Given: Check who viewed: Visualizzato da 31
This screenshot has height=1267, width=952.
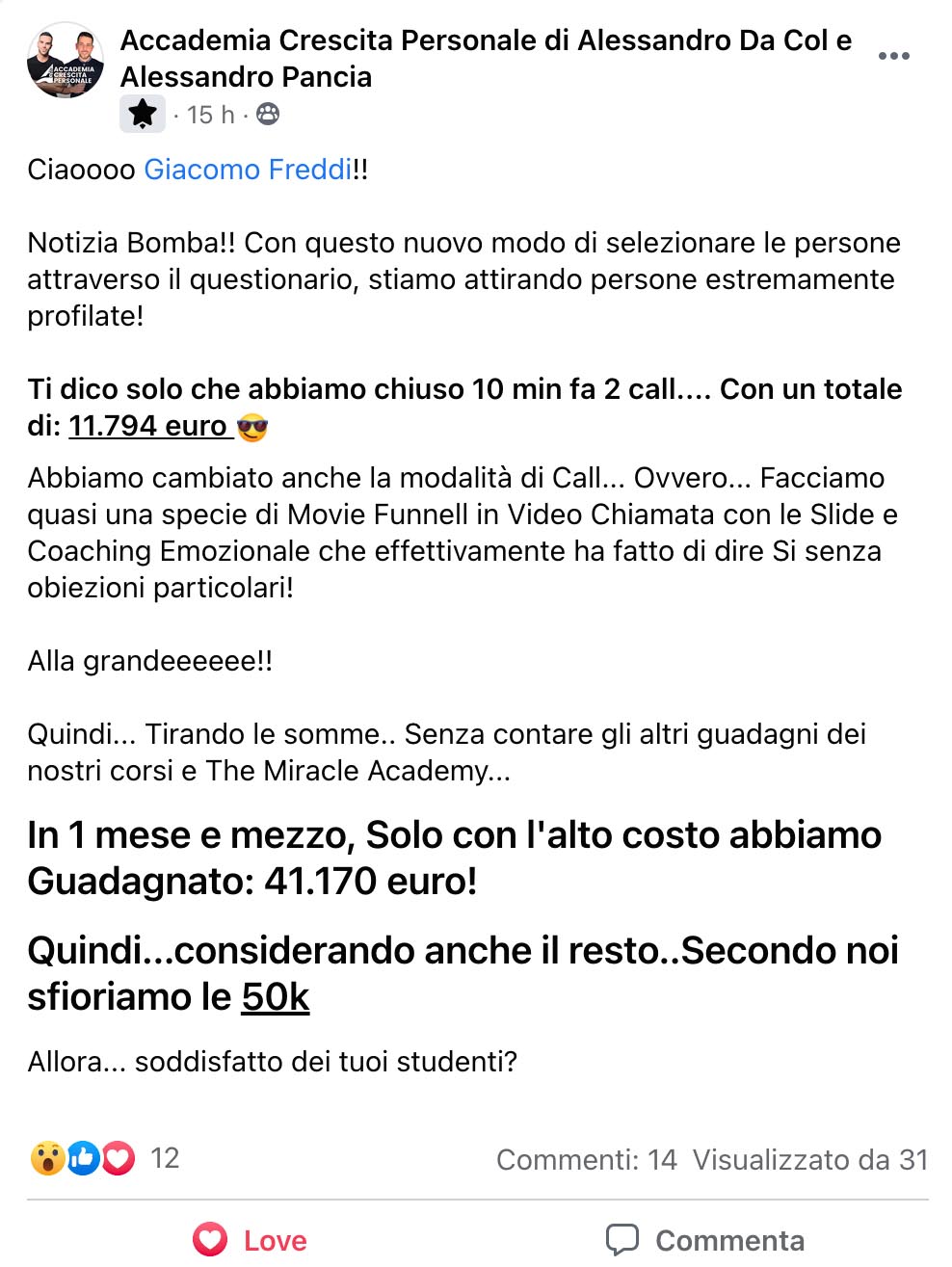Looking at the screenshot, I should point(809,1159).
